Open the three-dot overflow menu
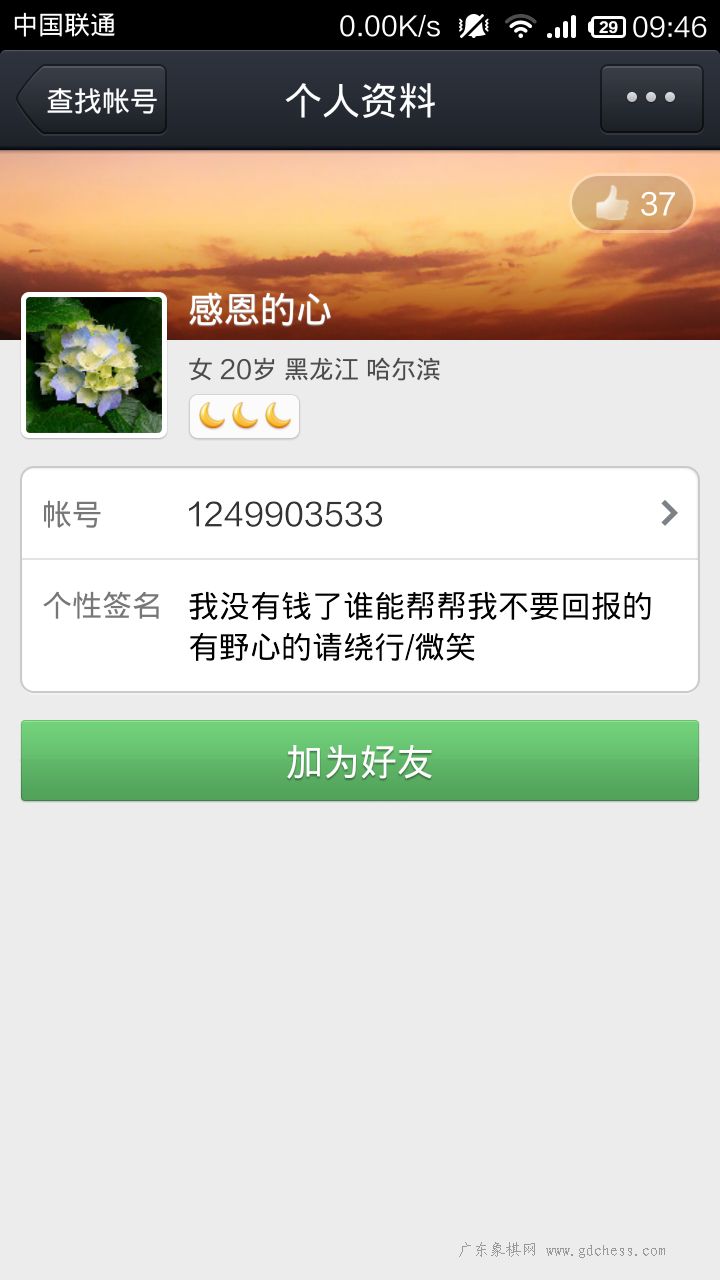720x1280 pixels. point(651,98)
